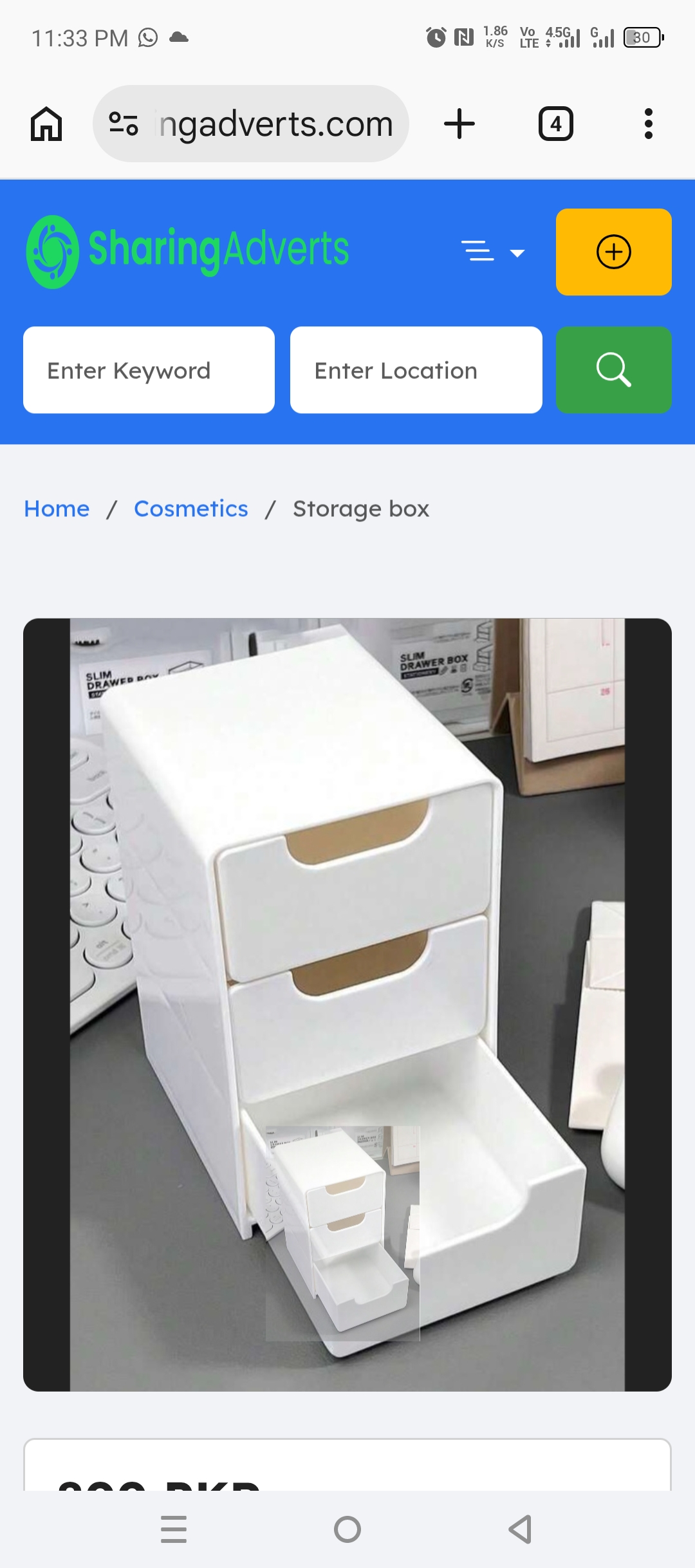
Task: Run the search with the green button
Action: pyautogui.click(x=614, y=370)
